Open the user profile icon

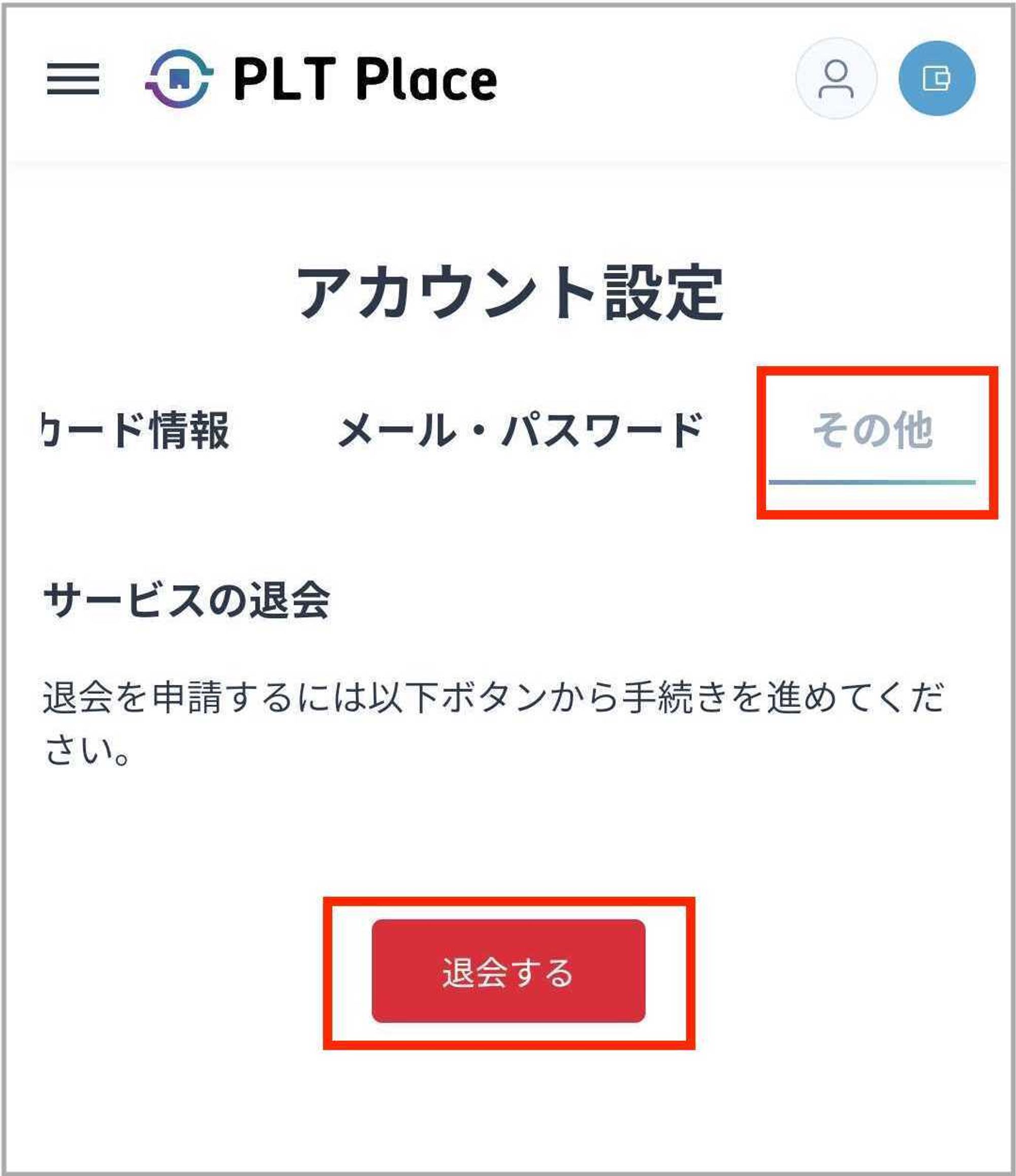836,79
